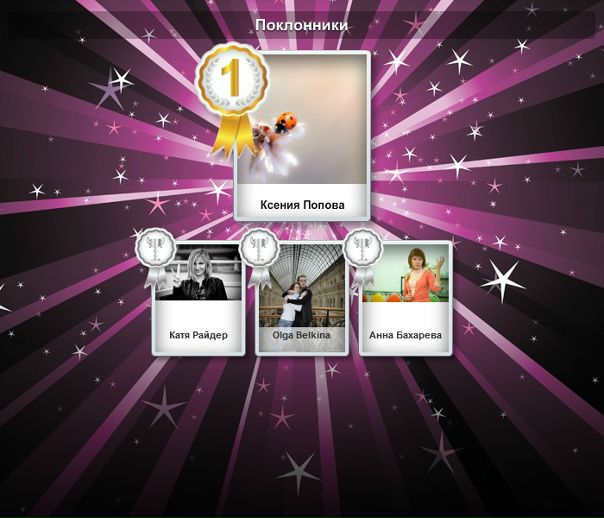View Olga Belkina's profile card
Image resolution: width=604 pixels, height=518 pixels.
(301, 297)
